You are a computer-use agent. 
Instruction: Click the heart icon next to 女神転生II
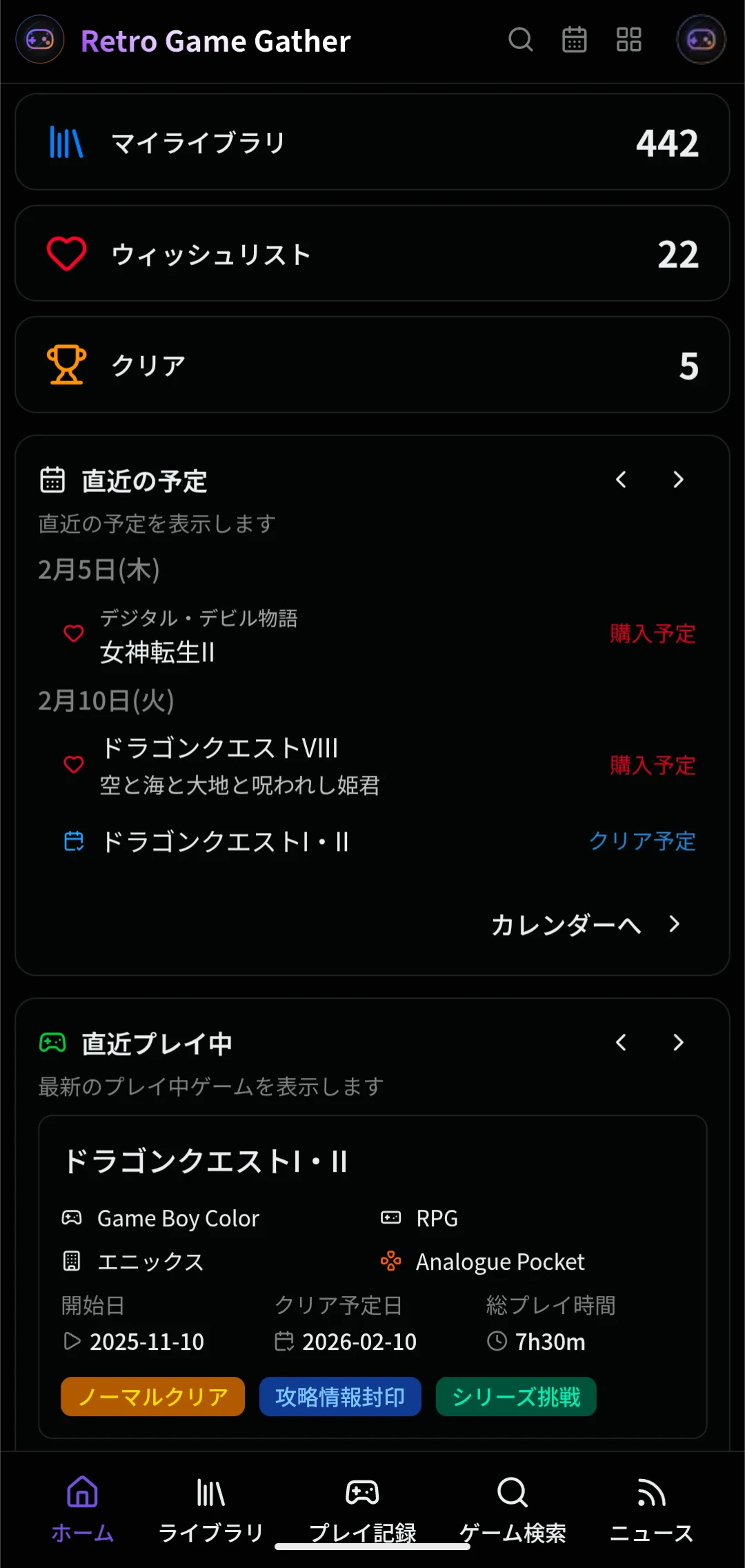[x=73, y=634]
